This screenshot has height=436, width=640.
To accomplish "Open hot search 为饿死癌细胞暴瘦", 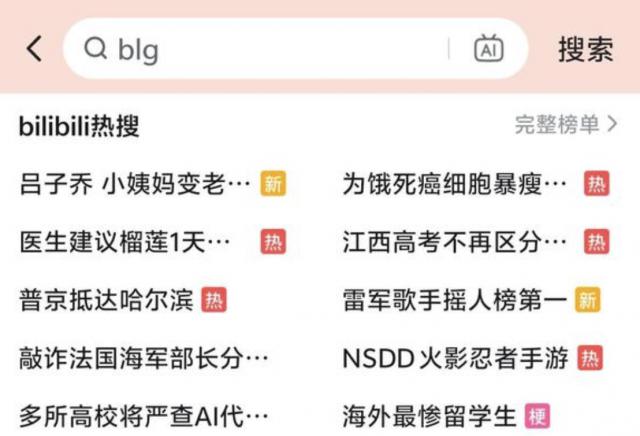I will click(x=454, y=184).
